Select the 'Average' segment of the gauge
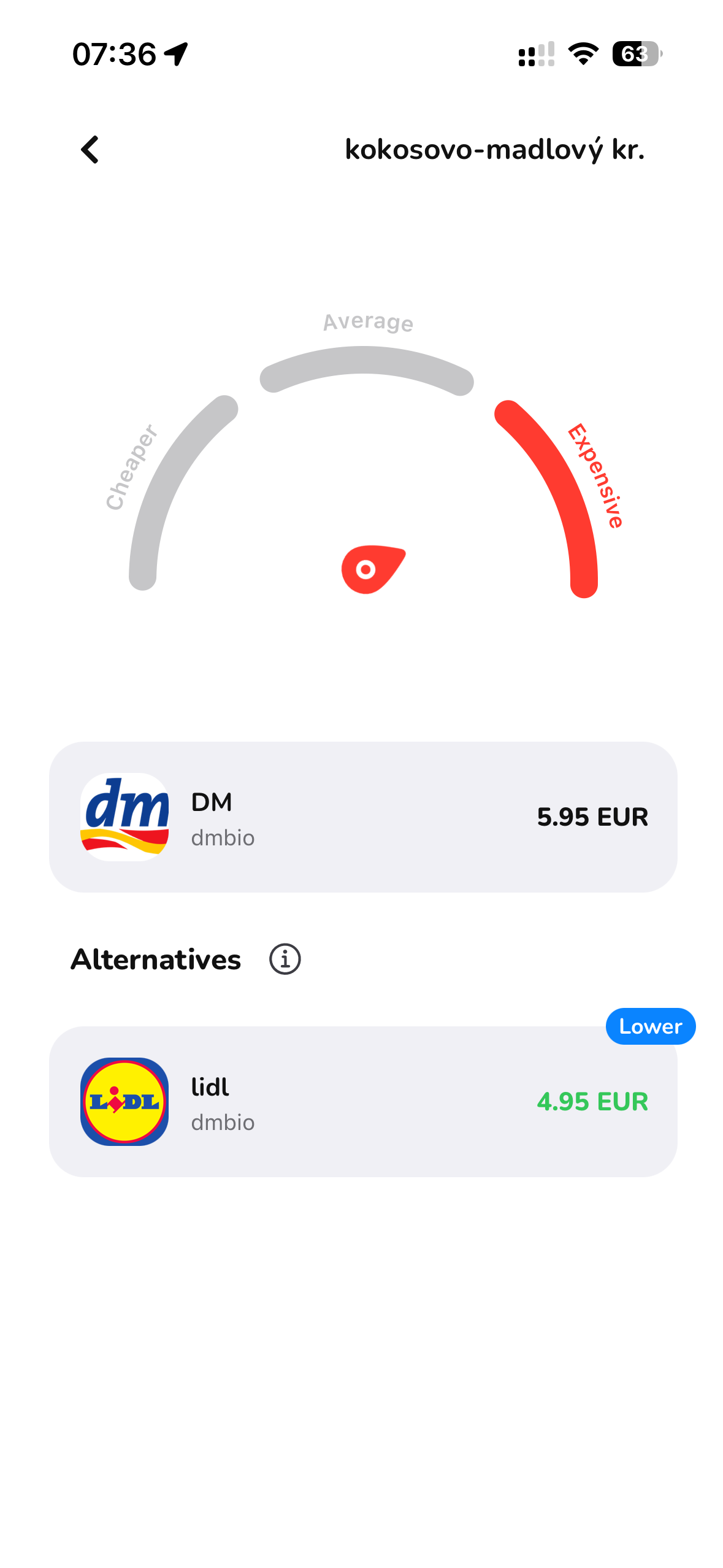The height and width of the screenshot is (1568, 723). coord(366,368)
